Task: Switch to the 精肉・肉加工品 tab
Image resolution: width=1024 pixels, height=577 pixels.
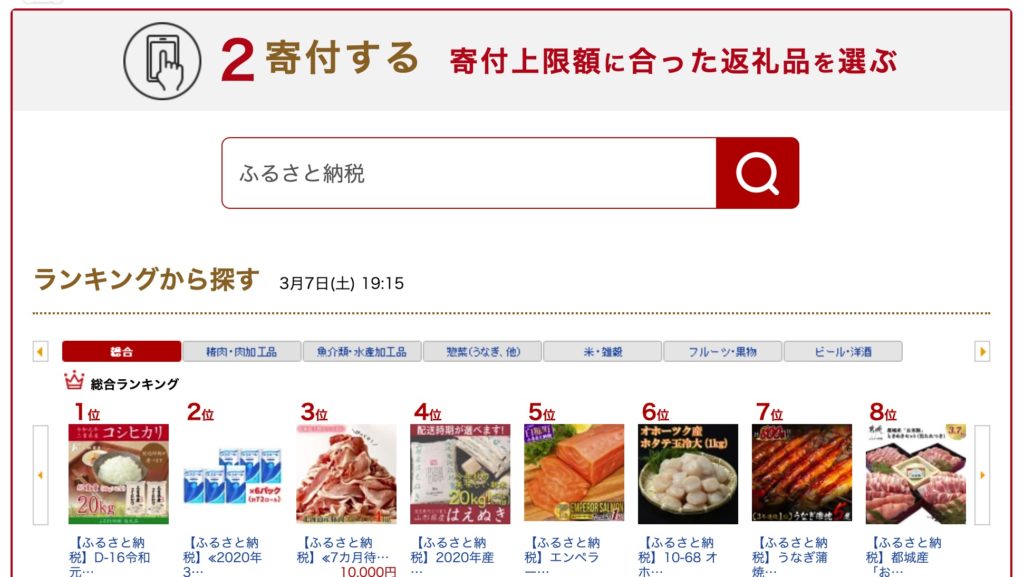Action: (241, 352)
